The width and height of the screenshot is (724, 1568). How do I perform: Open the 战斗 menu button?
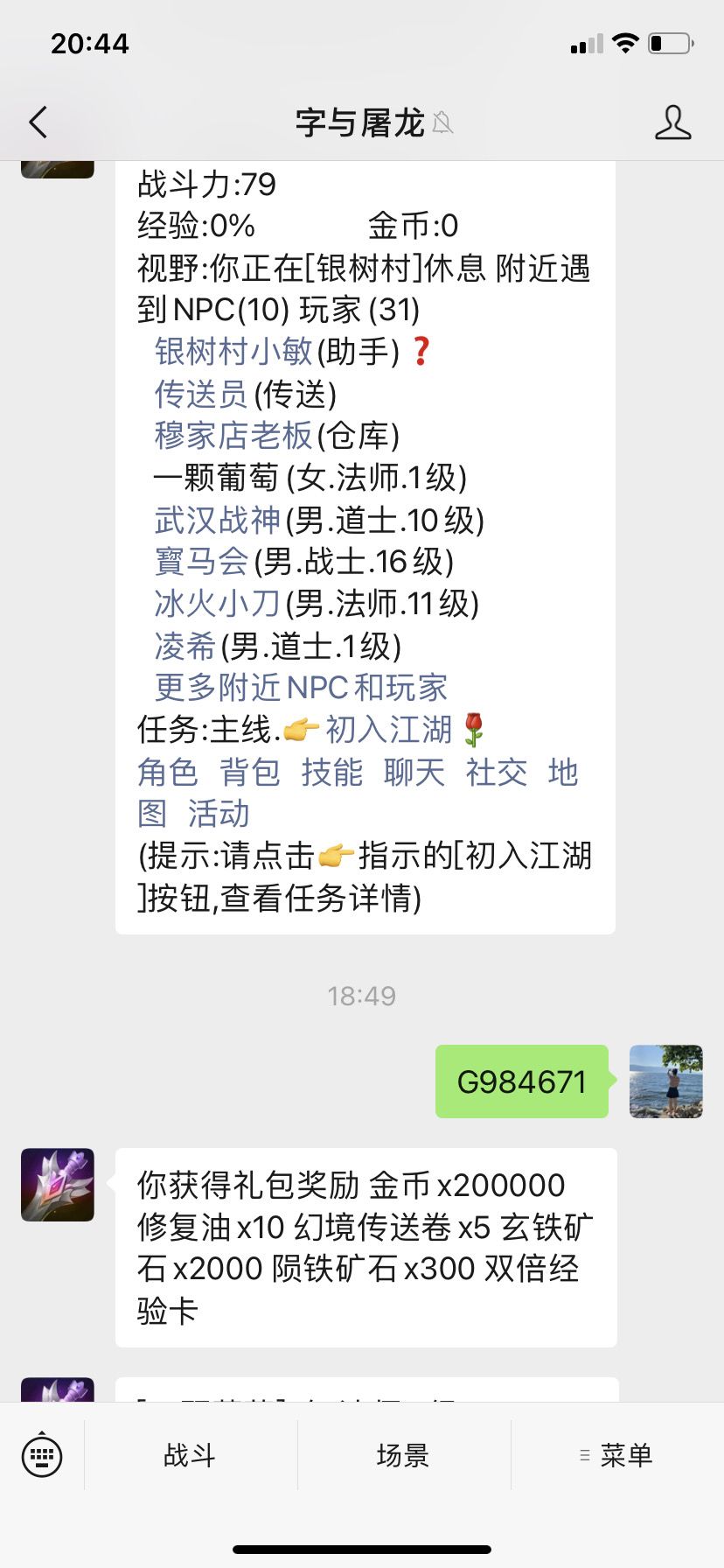[x=191, y=1455]
